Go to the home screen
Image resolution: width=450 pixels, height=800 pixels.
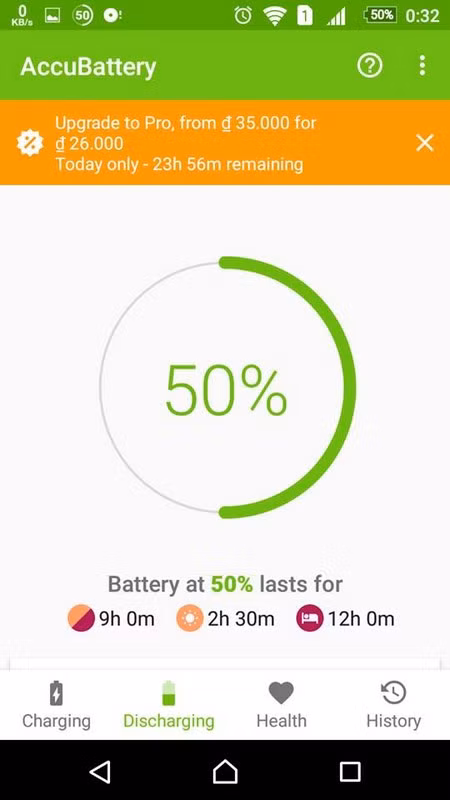point(225,771)
